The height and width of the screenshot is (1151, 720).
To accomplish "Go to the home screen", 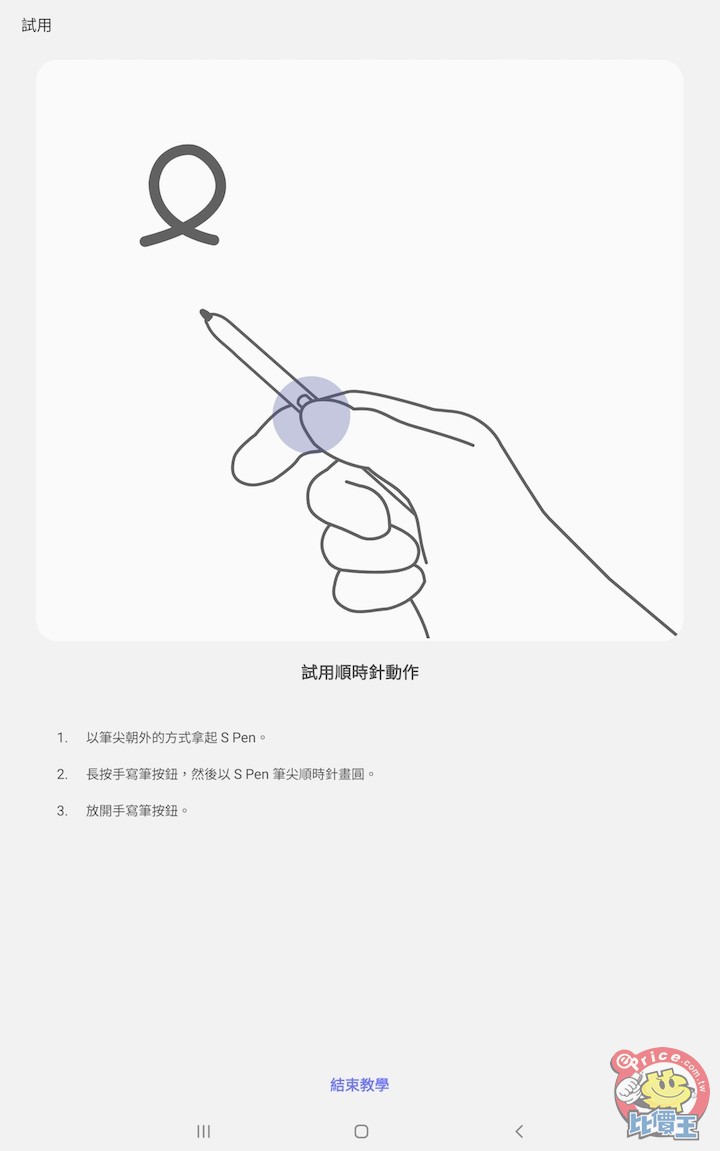I will tap(361, 1131).
